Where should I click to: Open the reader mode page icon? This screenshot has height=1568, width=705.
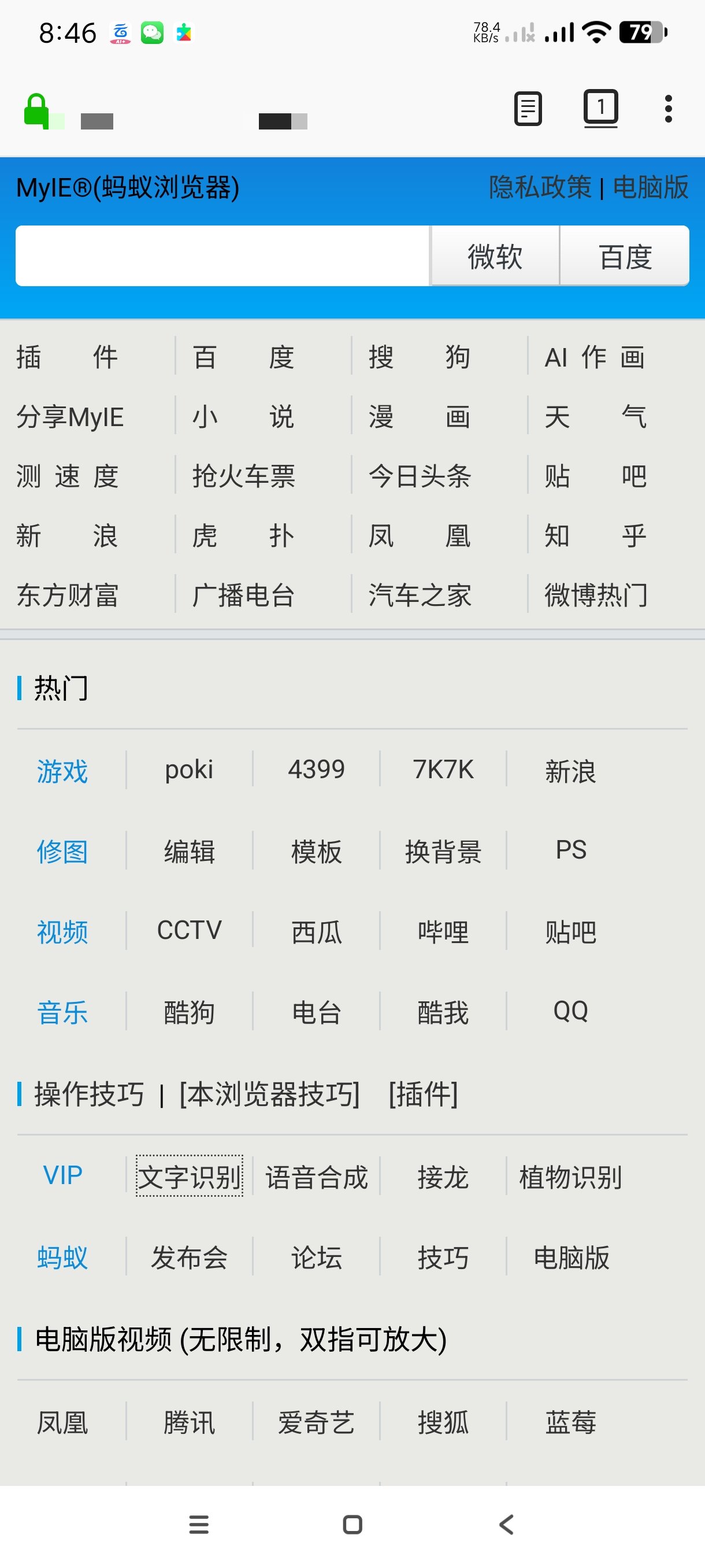pyautogui.click(x=528, y=109)
